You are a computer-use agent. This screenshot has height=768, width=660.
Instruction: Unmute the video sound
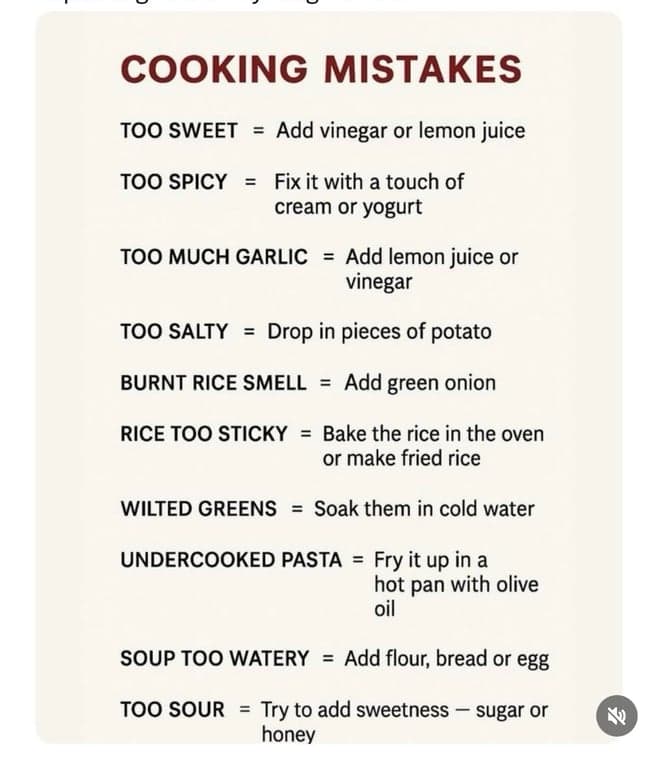[617, 716]
